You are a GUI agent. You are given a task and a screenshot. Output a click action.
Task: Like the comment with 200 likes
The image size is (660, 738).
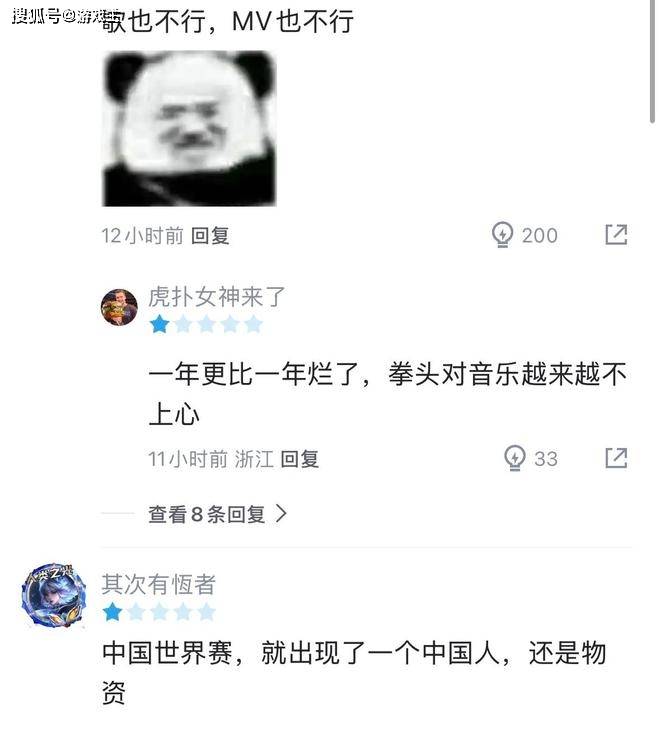click(502, 235)
